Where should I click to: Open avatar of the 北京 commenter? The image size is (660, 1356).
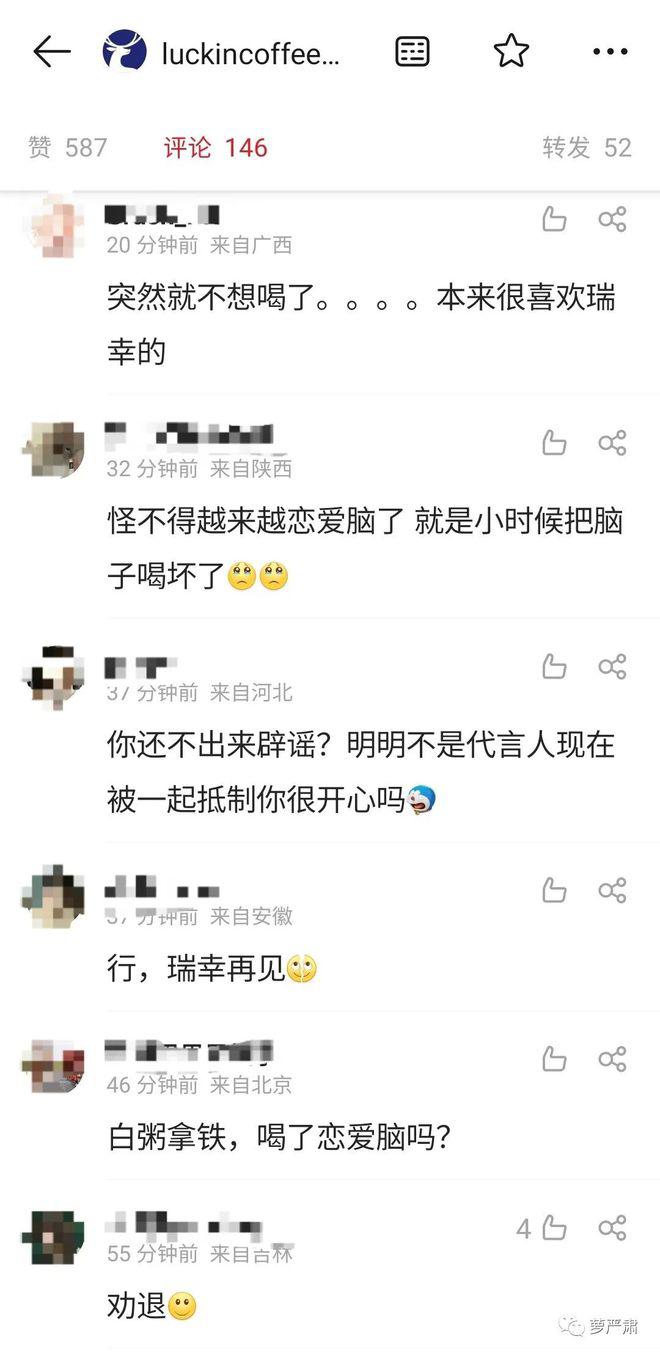point(53,1067)
